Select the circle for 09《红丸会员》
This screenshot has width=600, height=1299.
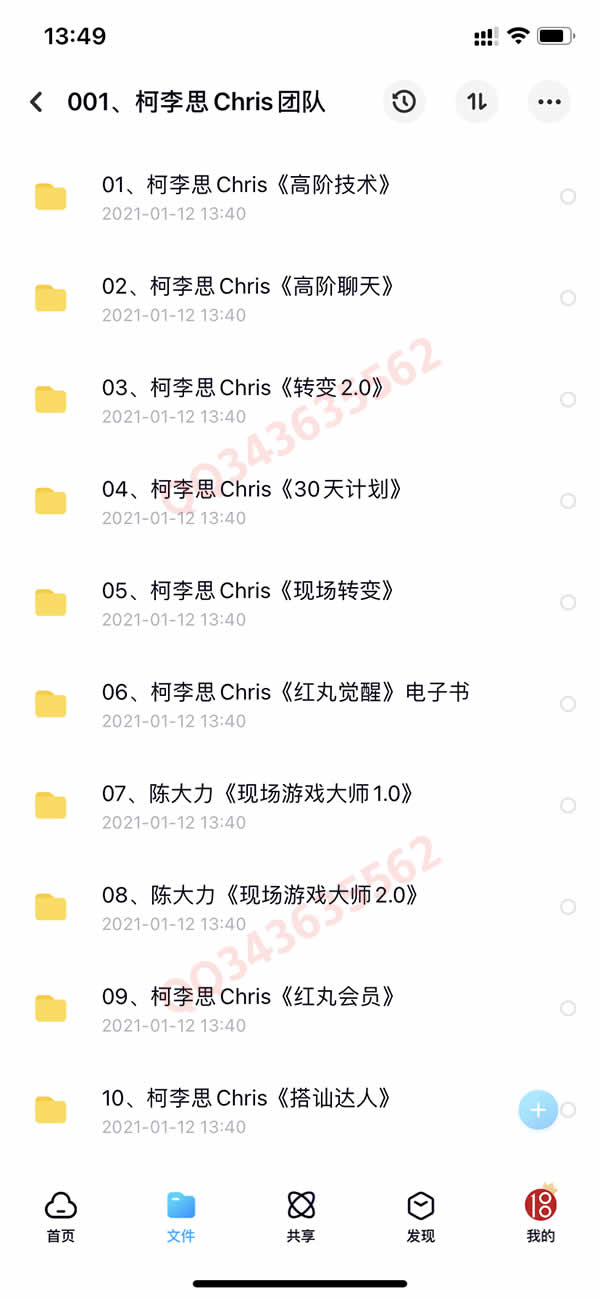coord(568,1009)
